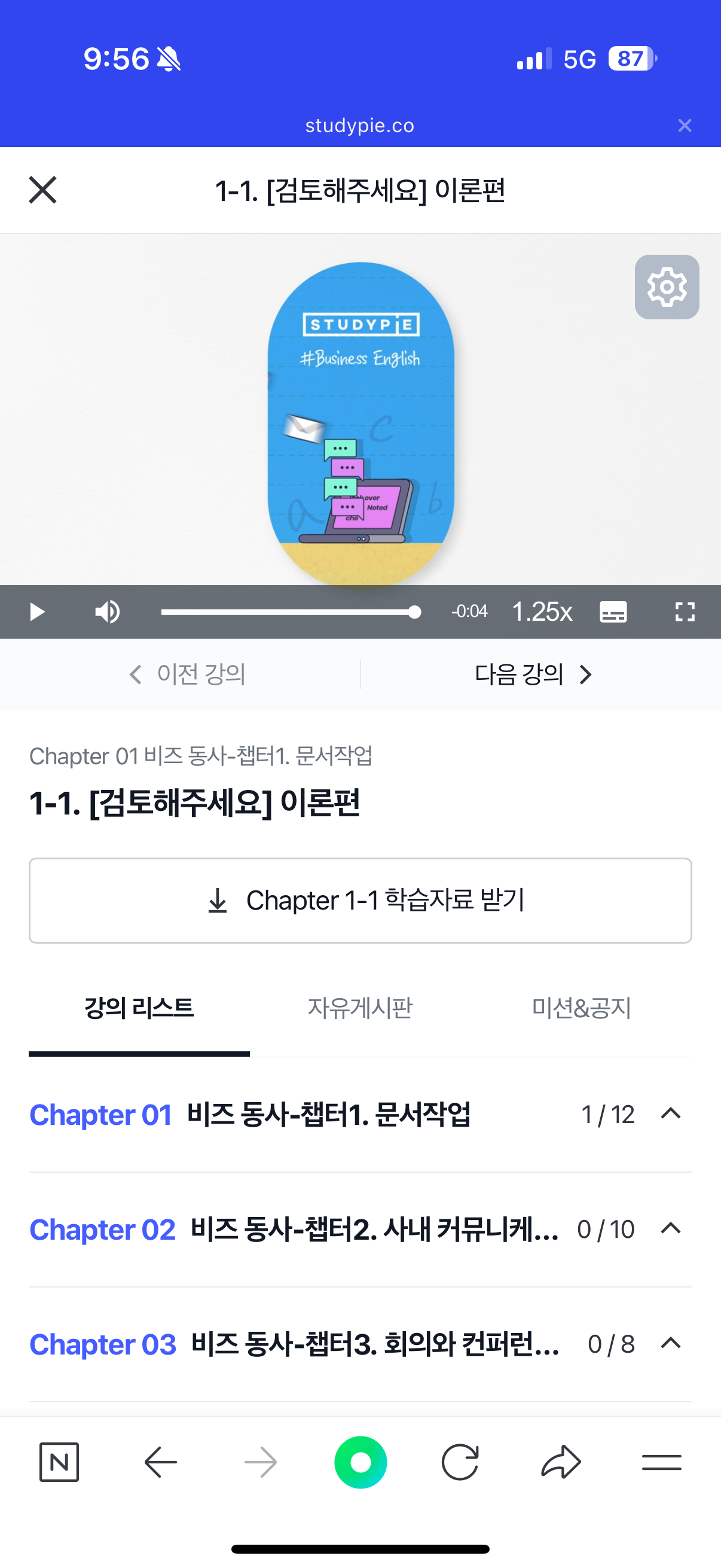Image resolution: width=721 pixels, height=1568 pixels.
Task: Switch to the 자유게시판 tab
Action: [x=360, y=1008]
